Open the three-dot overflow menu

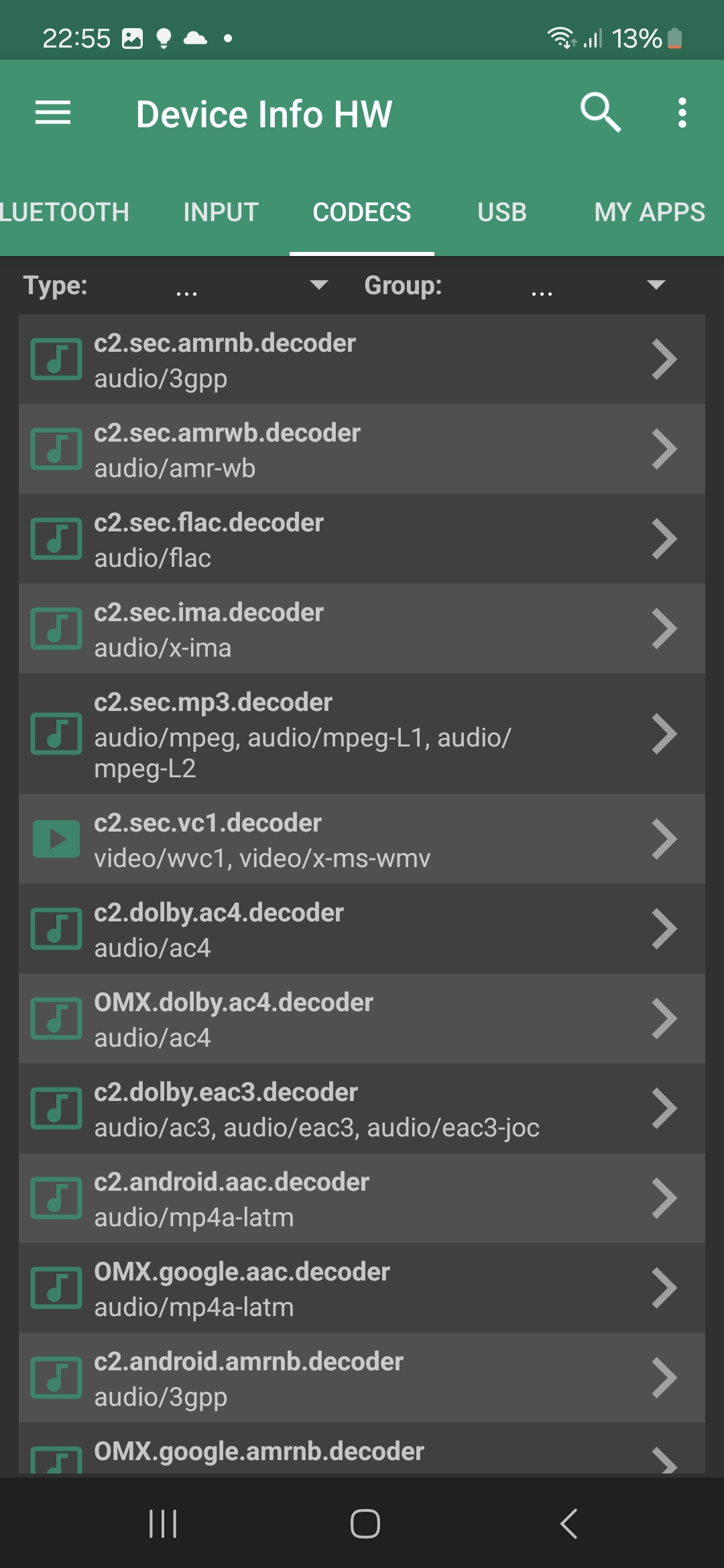click(x=682, y=113)
